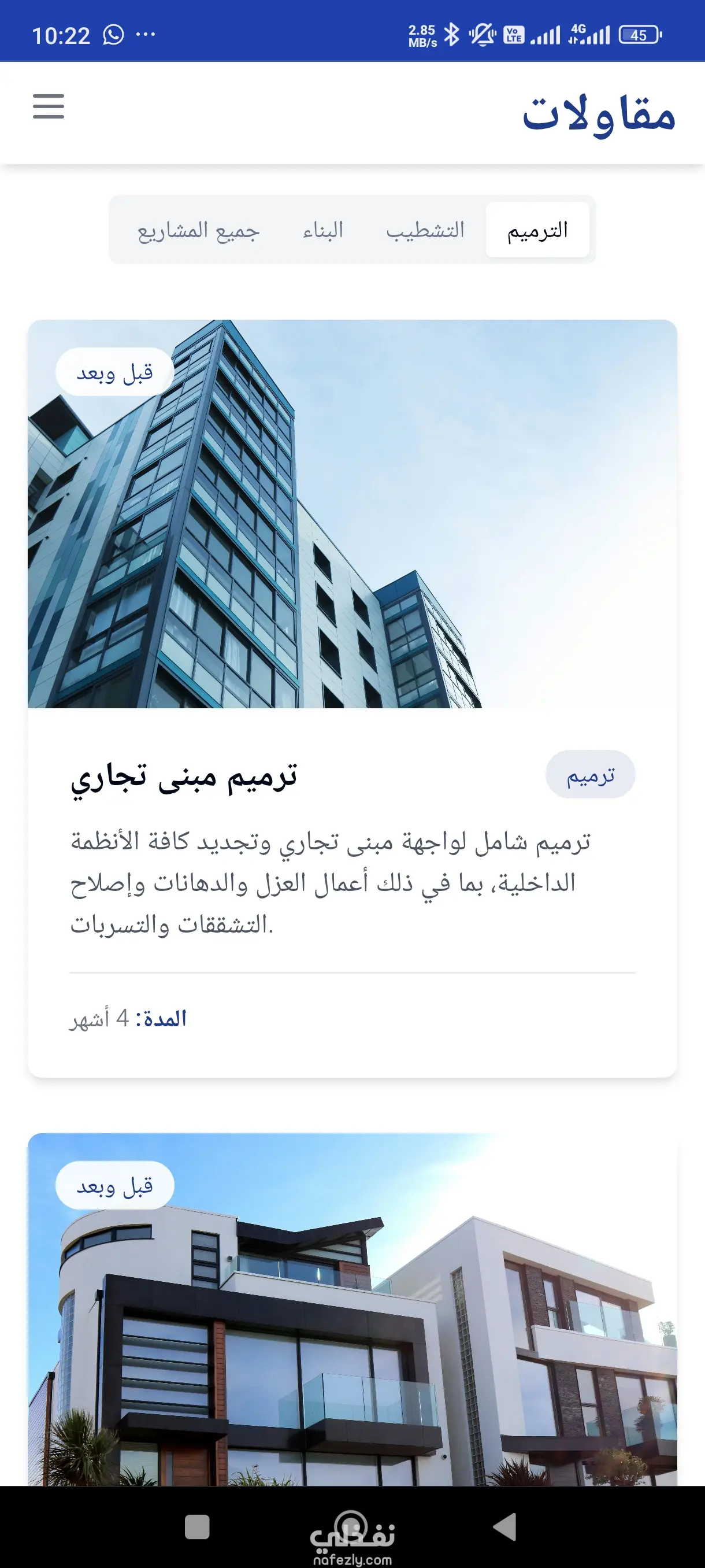Switch to the التشطيب tab
This screenshot has width=705, height=1568.
(425, 230)
